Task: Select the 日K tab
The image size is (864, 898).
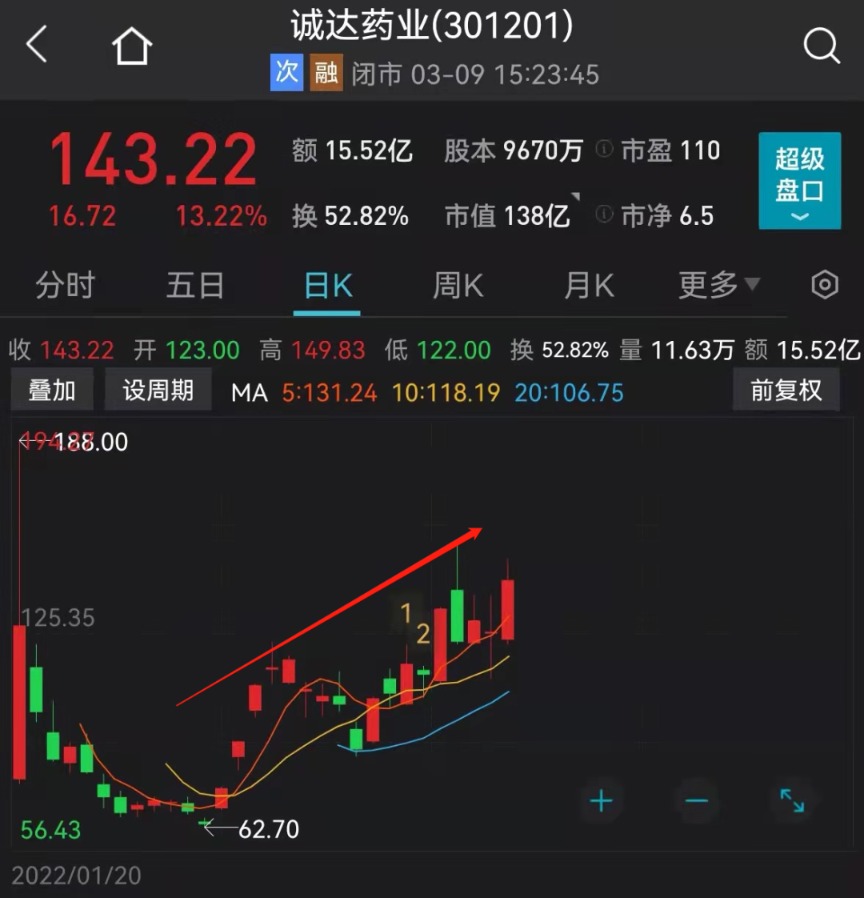Action: [328, 285]
